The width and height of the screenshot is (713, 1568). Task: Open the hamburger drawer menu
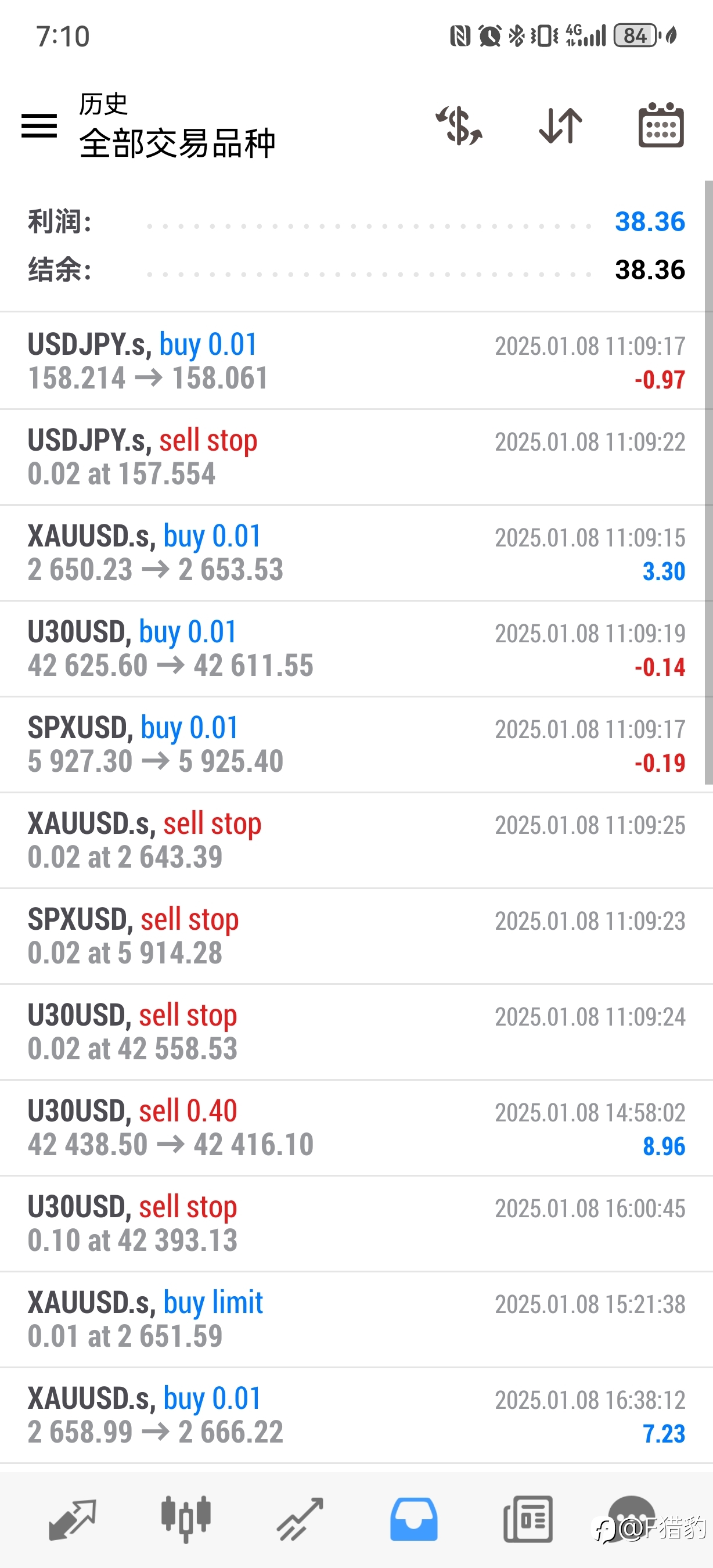point(39,126)
